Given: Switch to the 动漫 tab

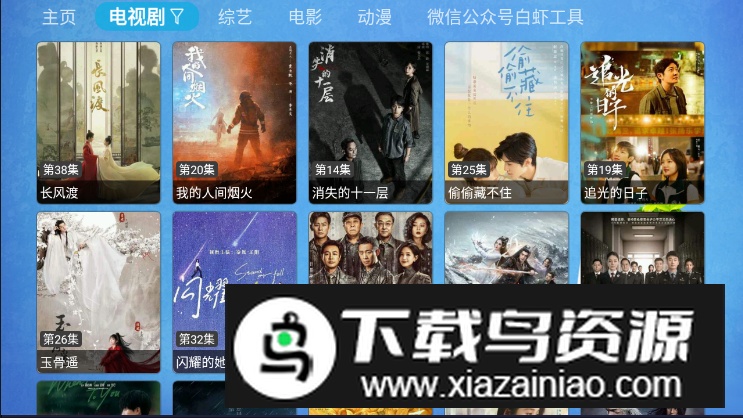Looking at the screenshot, I should pyautogui.click(x=375, y=16).
